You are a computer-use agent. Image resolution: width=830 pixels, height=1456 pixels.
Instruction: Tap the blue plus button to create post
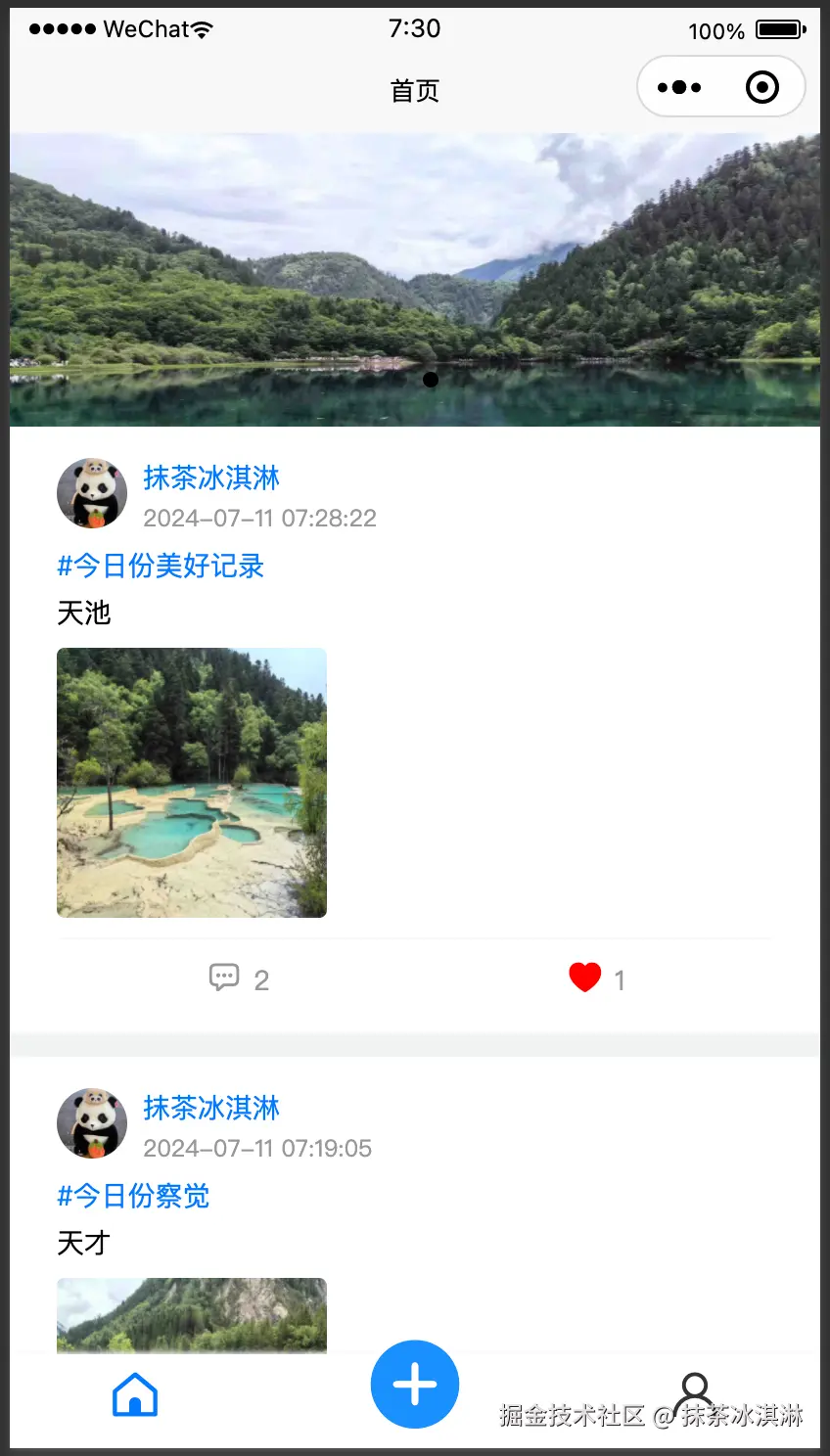[x=414, y=1384]
